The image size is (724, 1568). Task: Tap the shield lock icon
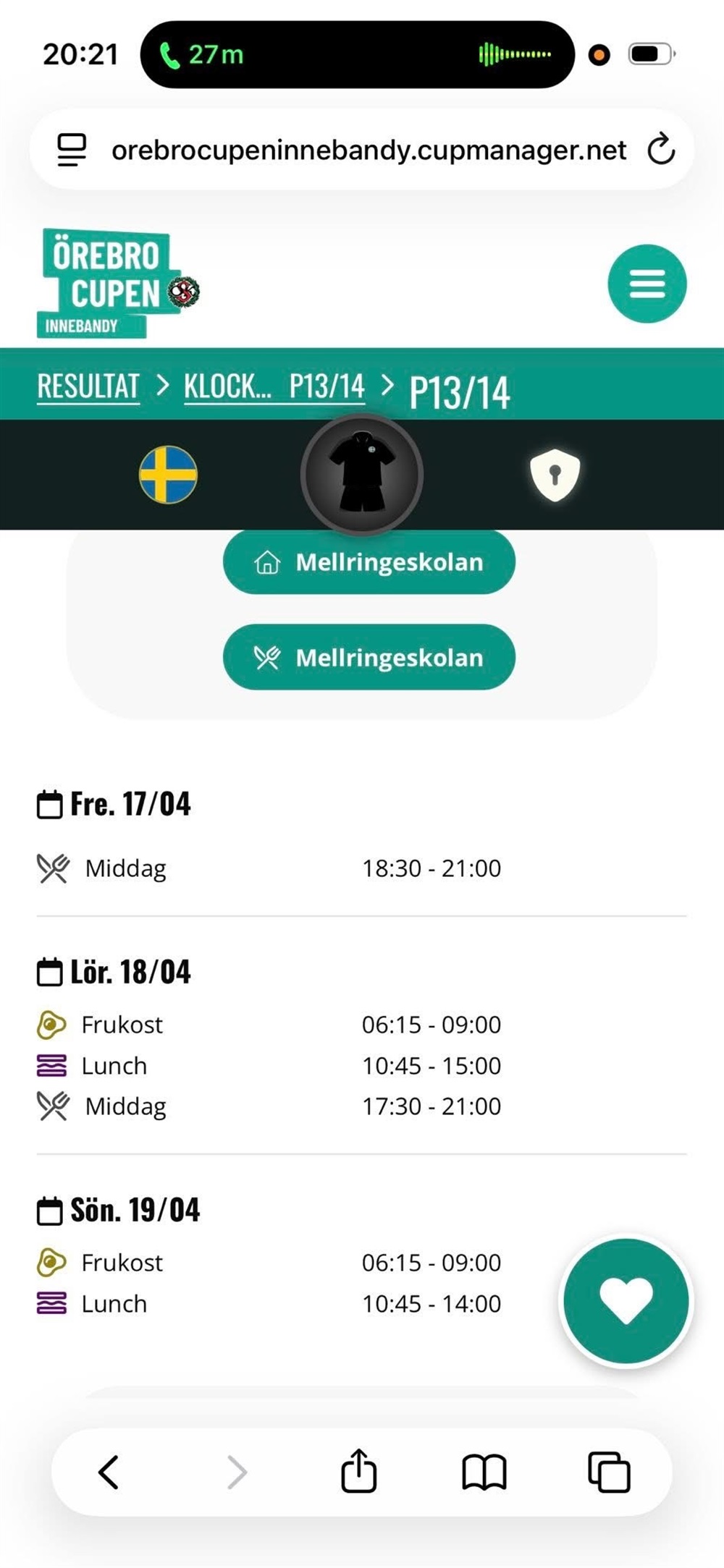tap(555, 475)
